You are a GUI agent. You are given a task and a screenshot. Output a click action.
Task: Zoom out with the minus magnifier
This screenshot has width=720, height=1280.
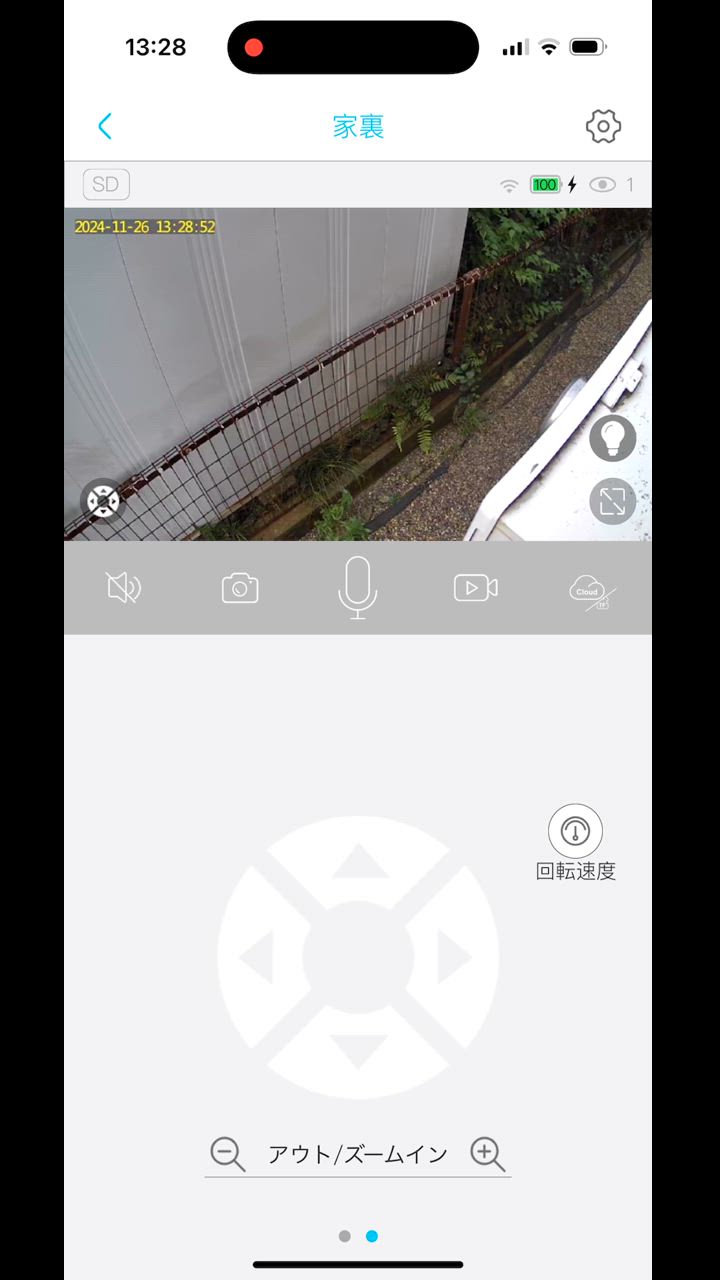[227, 1154]
